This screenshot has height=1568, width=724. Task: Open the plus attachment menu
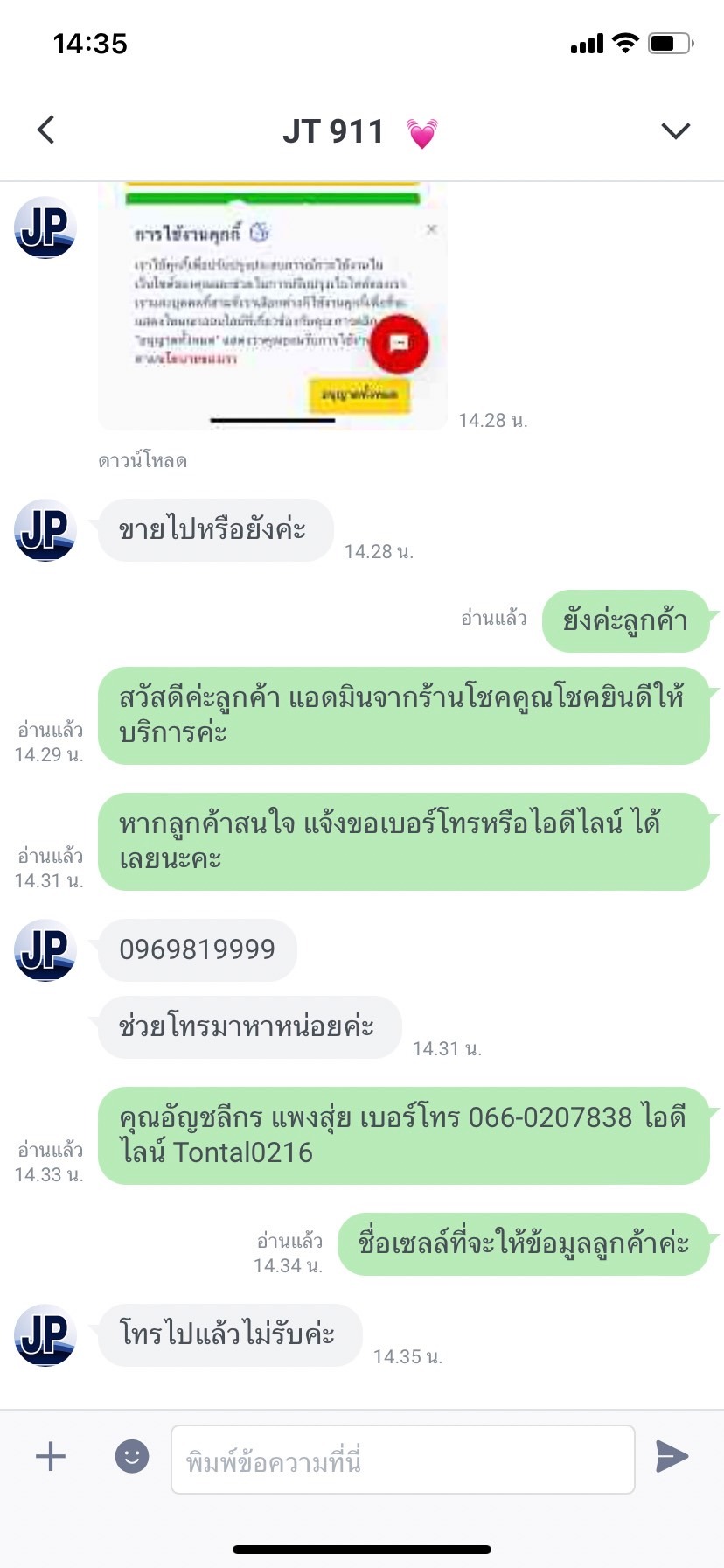coord(51,1457)
